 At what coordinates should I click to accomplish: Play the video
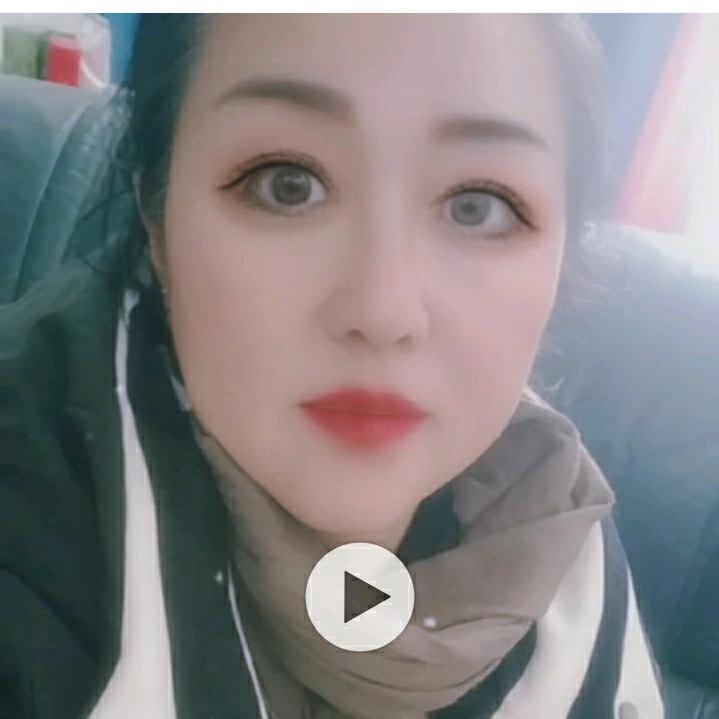360,597
